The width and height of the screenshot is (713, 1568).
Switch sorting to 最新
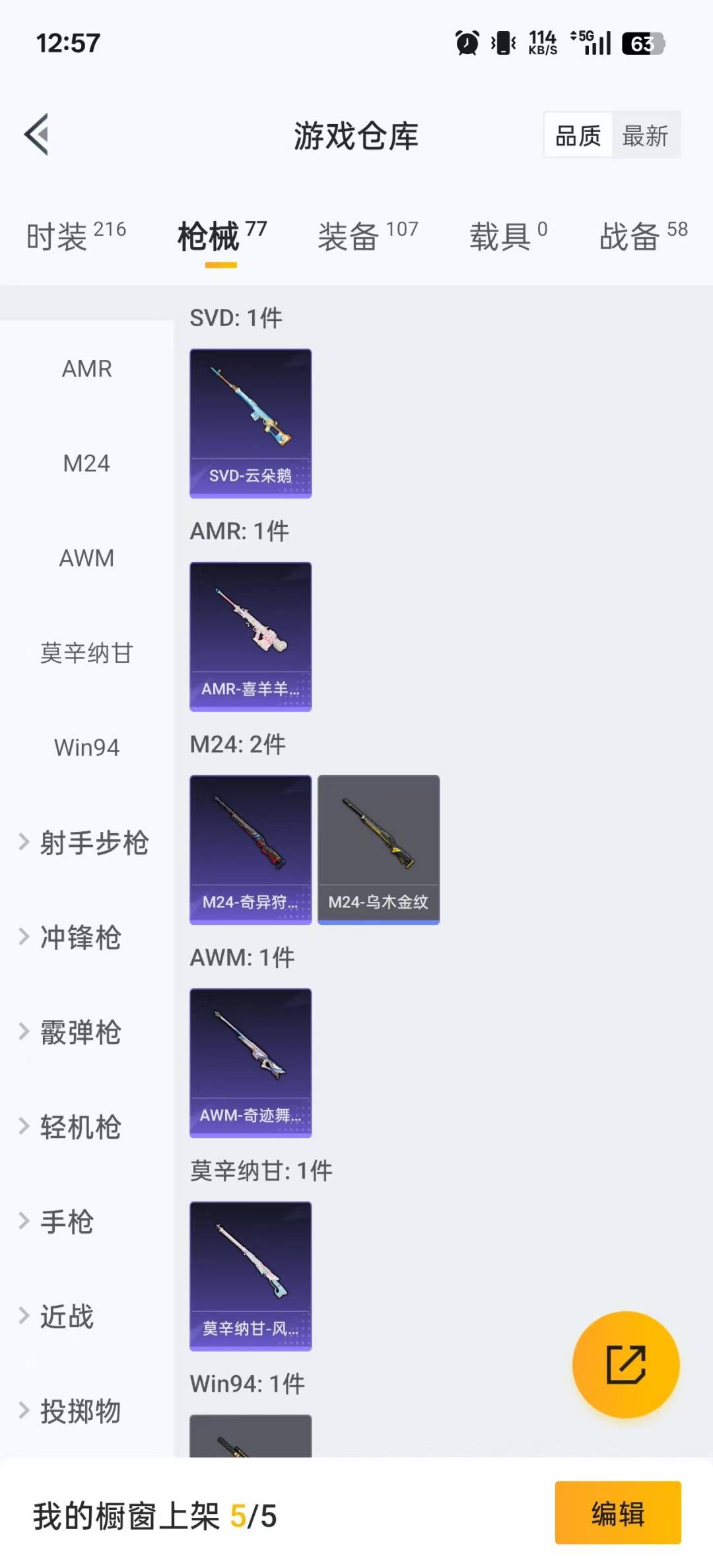coord(646,135)
